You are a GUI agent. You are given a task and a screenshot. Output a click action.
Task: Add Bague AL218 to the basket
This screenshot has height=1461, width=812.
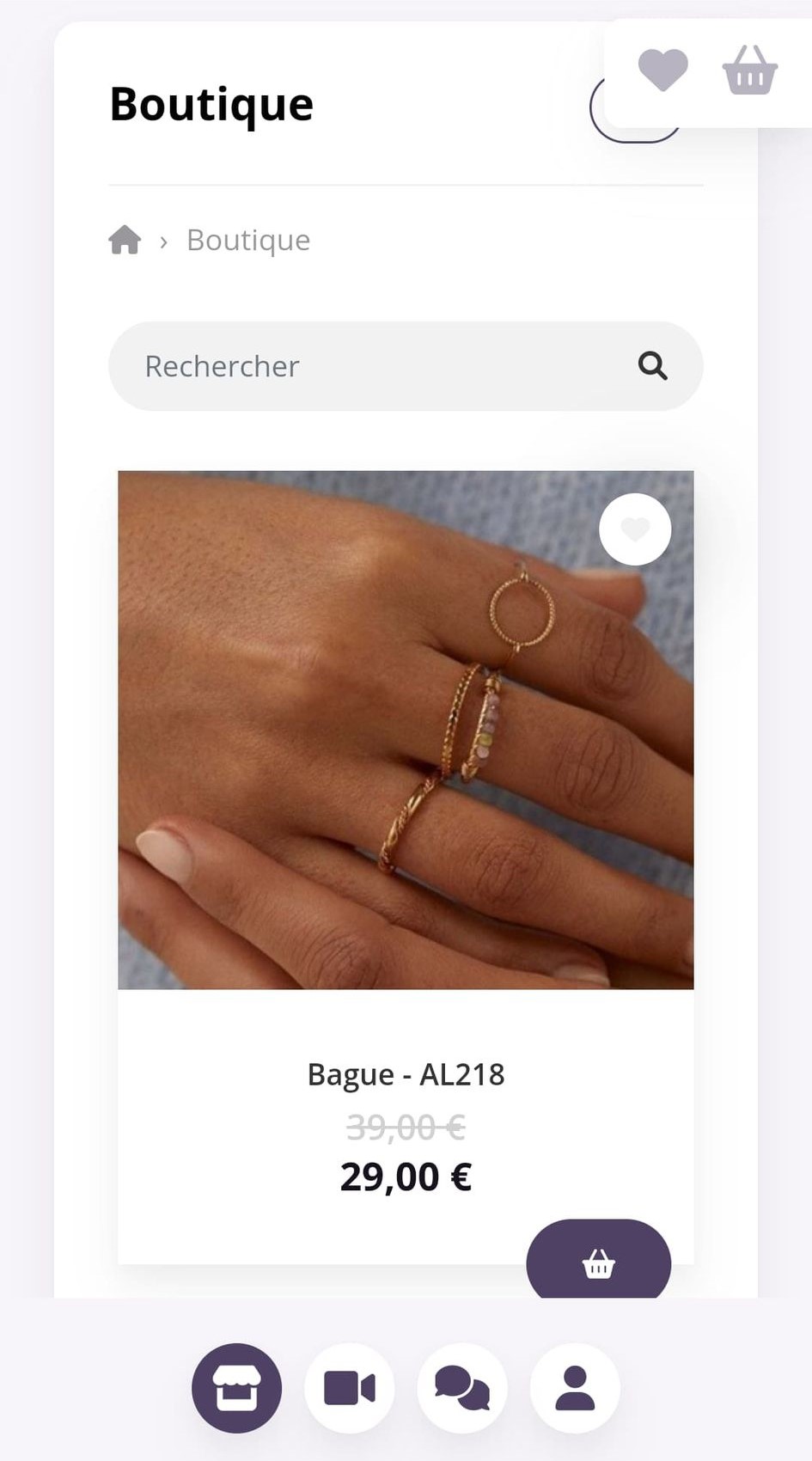(x=599, y=1262)
